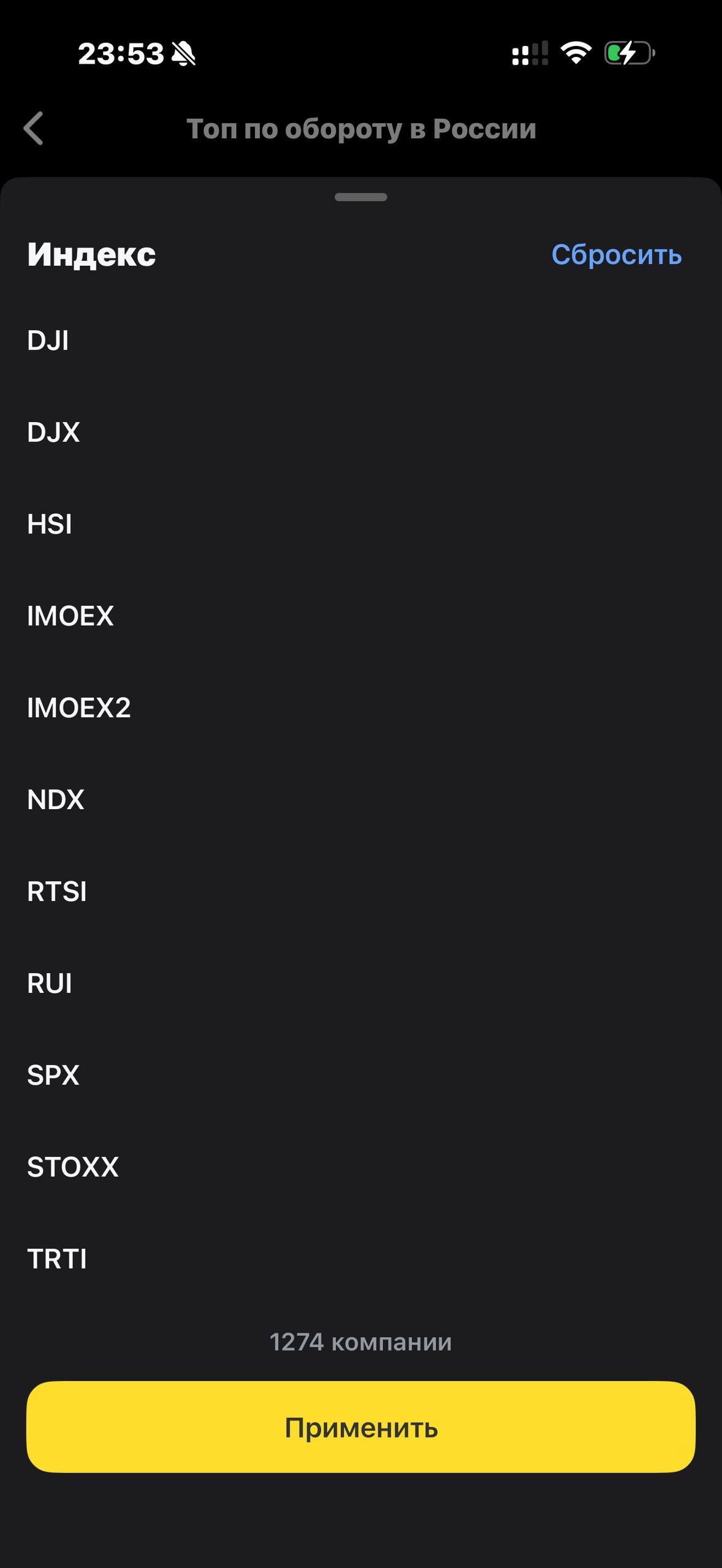This screenshot has height=1568, width=722.
Task: Tap the sheet's drag handle
Action: pyautogui.click(x=361, y=197)
